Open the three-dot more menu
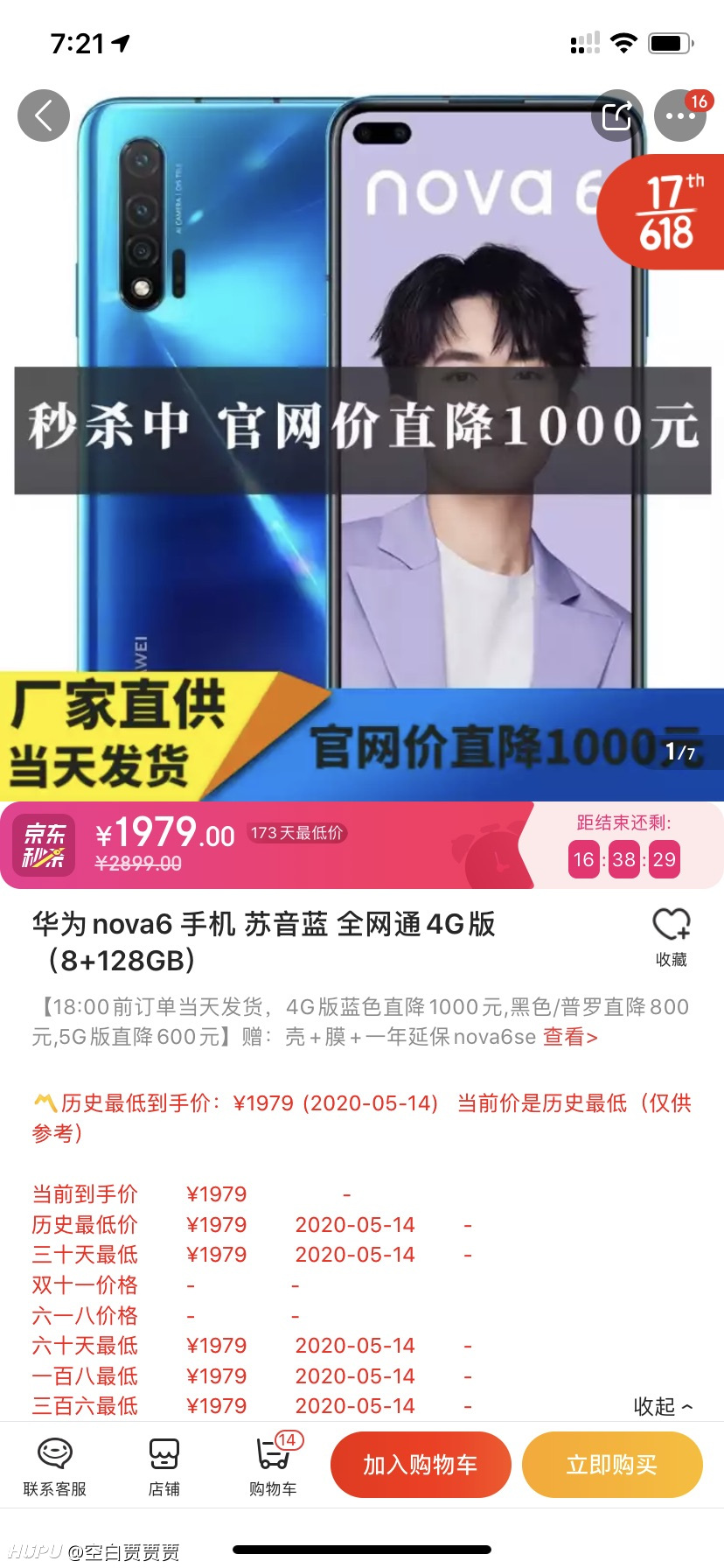This screenshot has width=724, height=1568. (680, 115)
